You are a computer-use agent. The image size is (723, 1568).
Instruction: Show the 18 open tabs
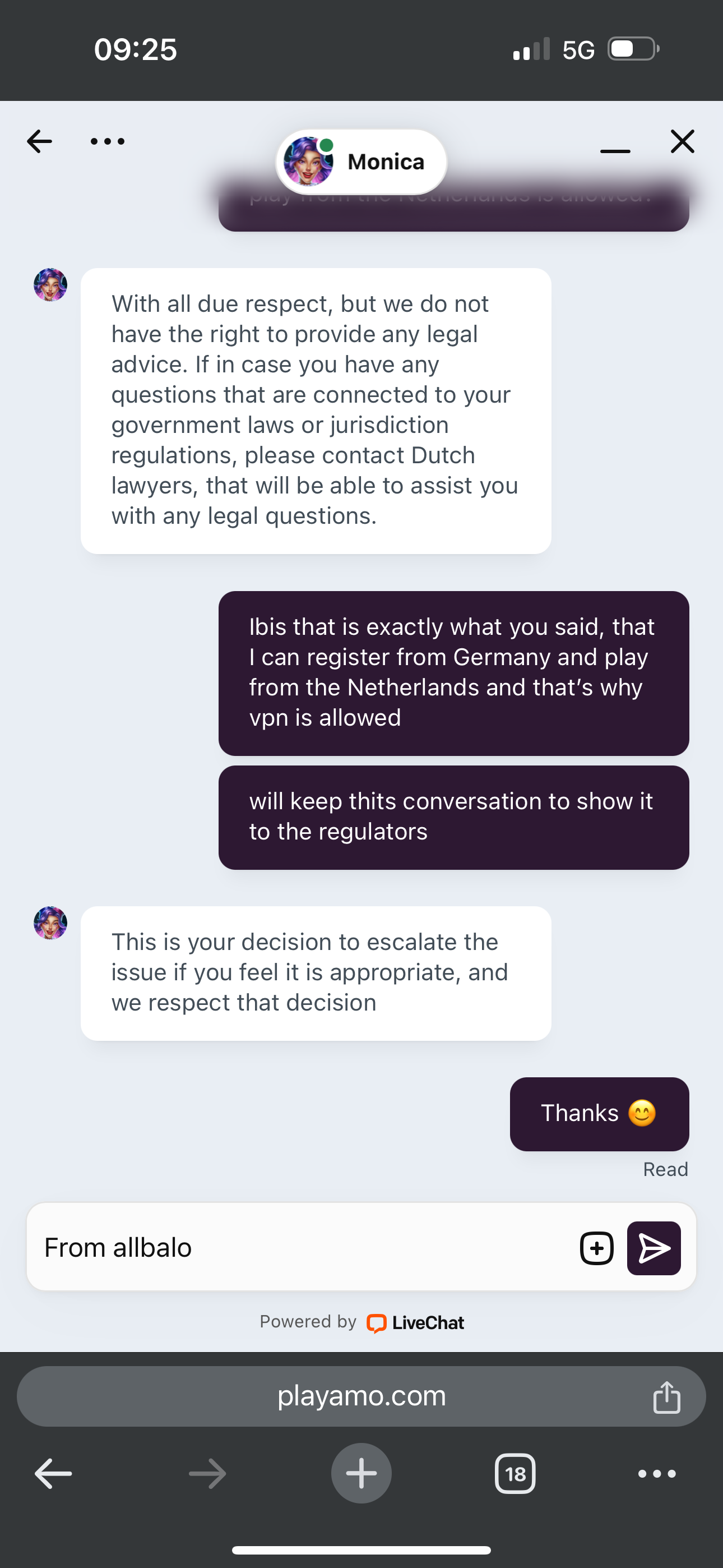[x=516, y=1474]
